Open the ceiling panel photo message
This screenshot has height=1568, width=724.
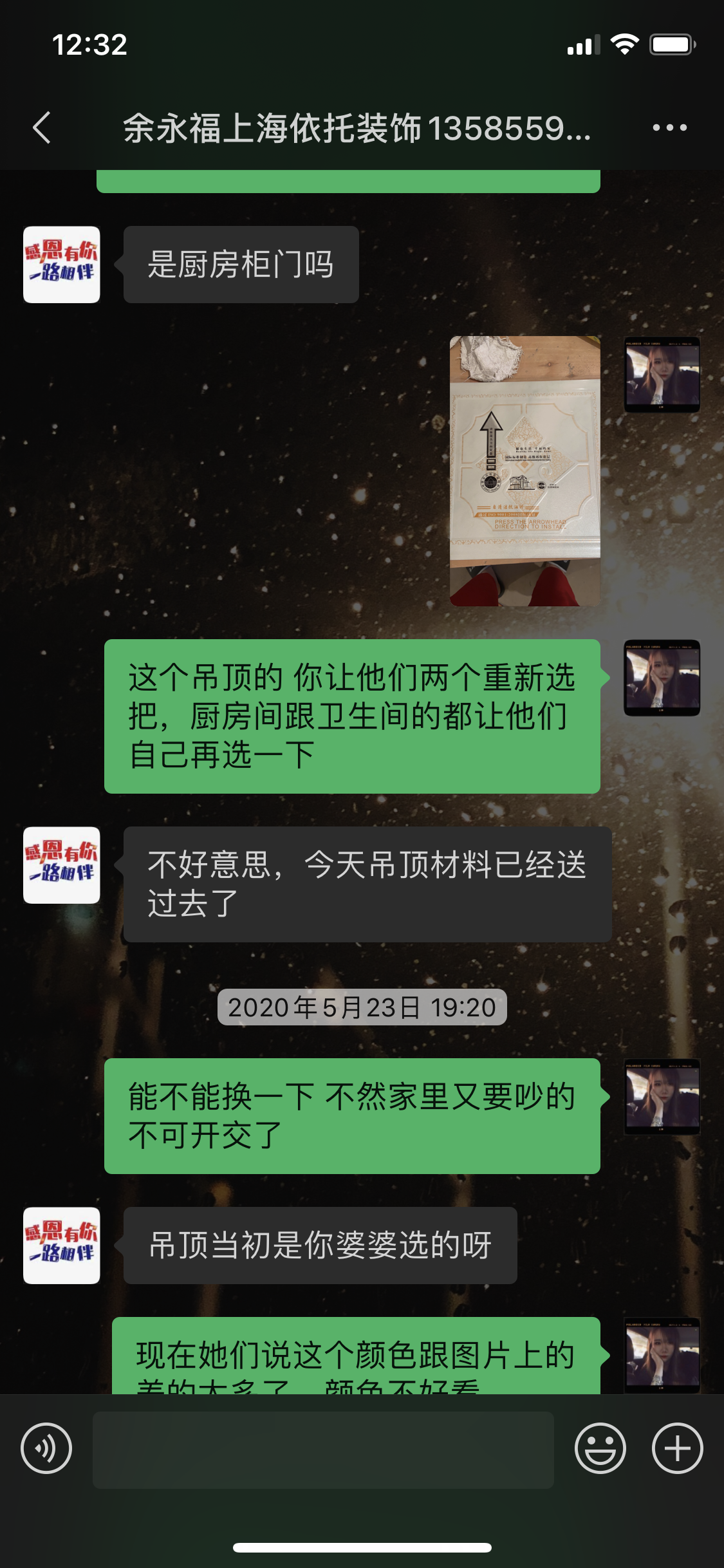pyautogui.click(x=525, y=471)
